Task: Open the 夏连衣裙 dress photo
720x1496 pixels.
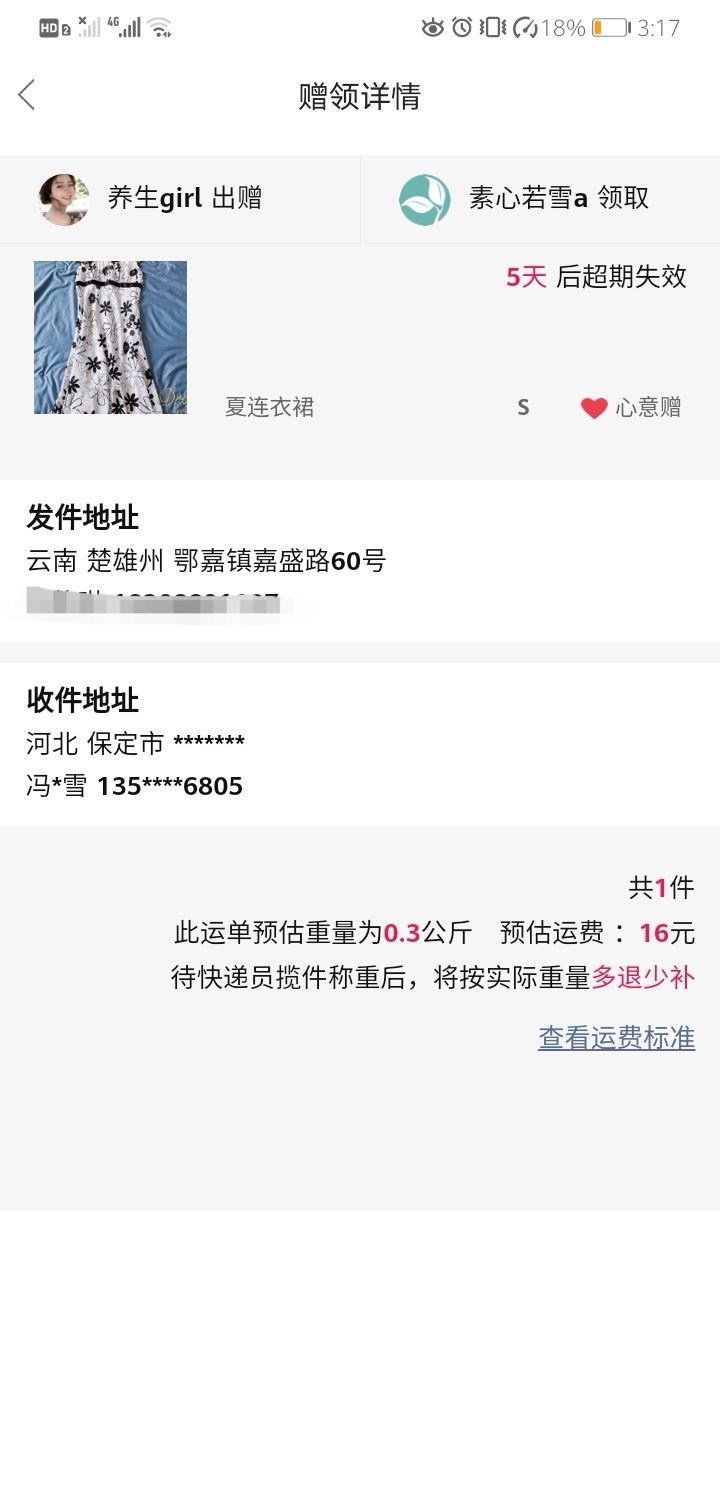Action: tap(110, 338)
